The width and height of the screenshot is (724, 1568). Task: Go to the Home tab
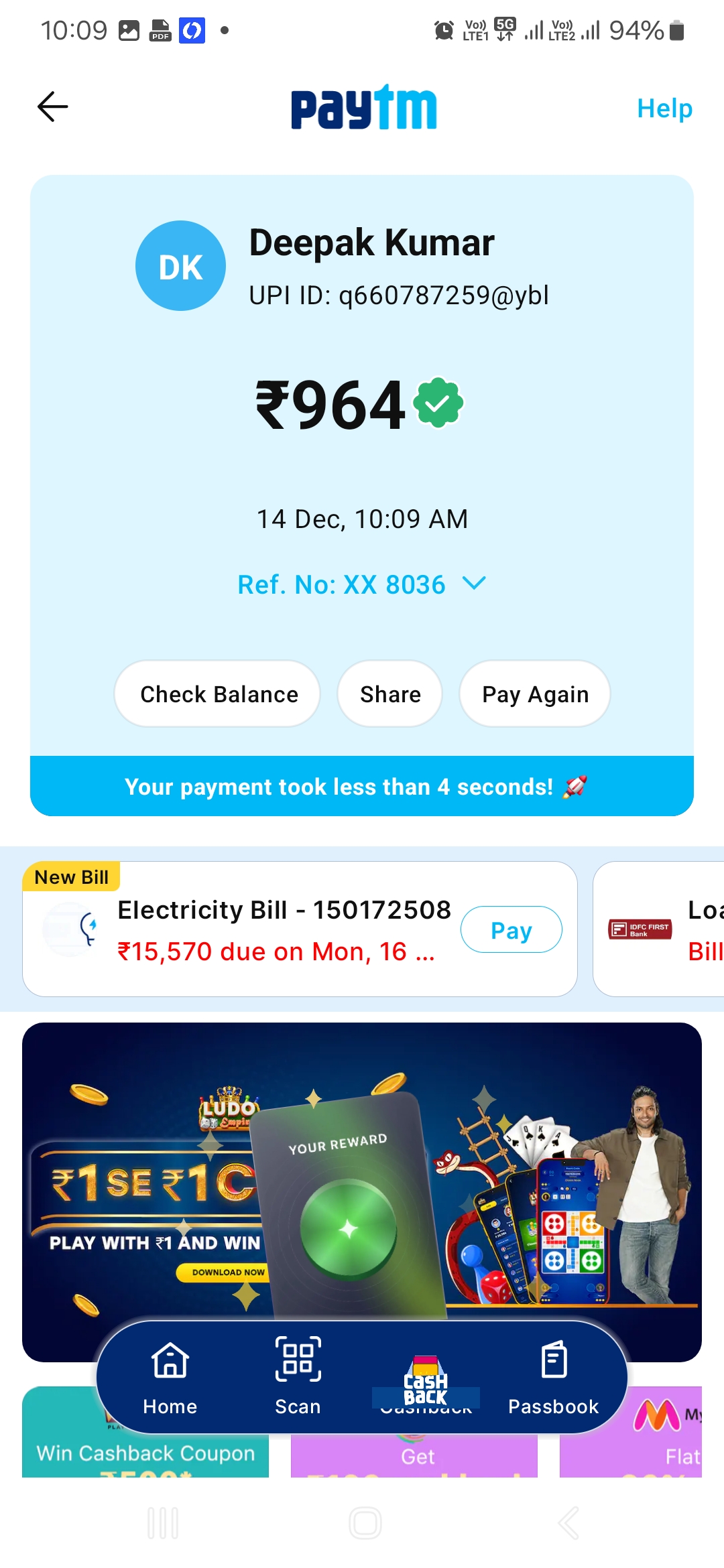170,1378
